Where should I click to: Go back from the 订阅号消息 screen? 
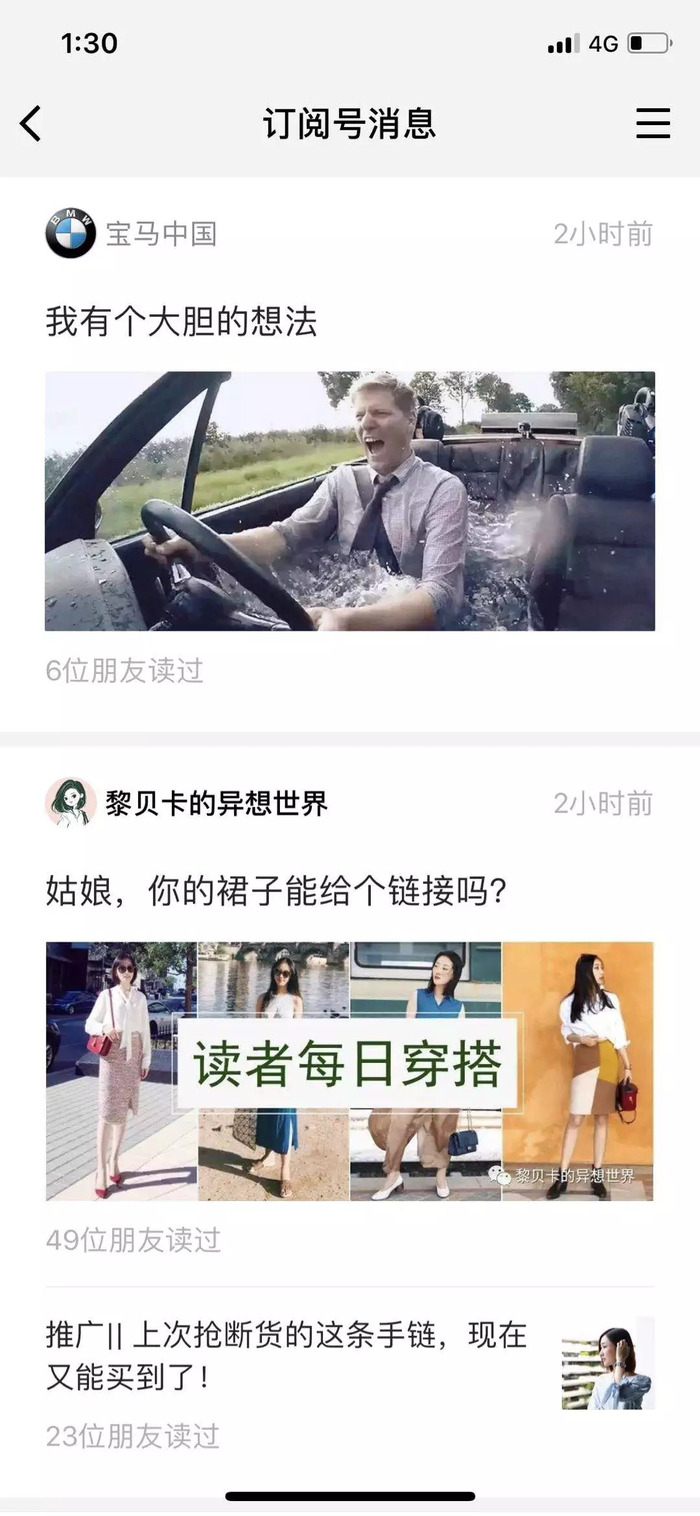(31, 124)
